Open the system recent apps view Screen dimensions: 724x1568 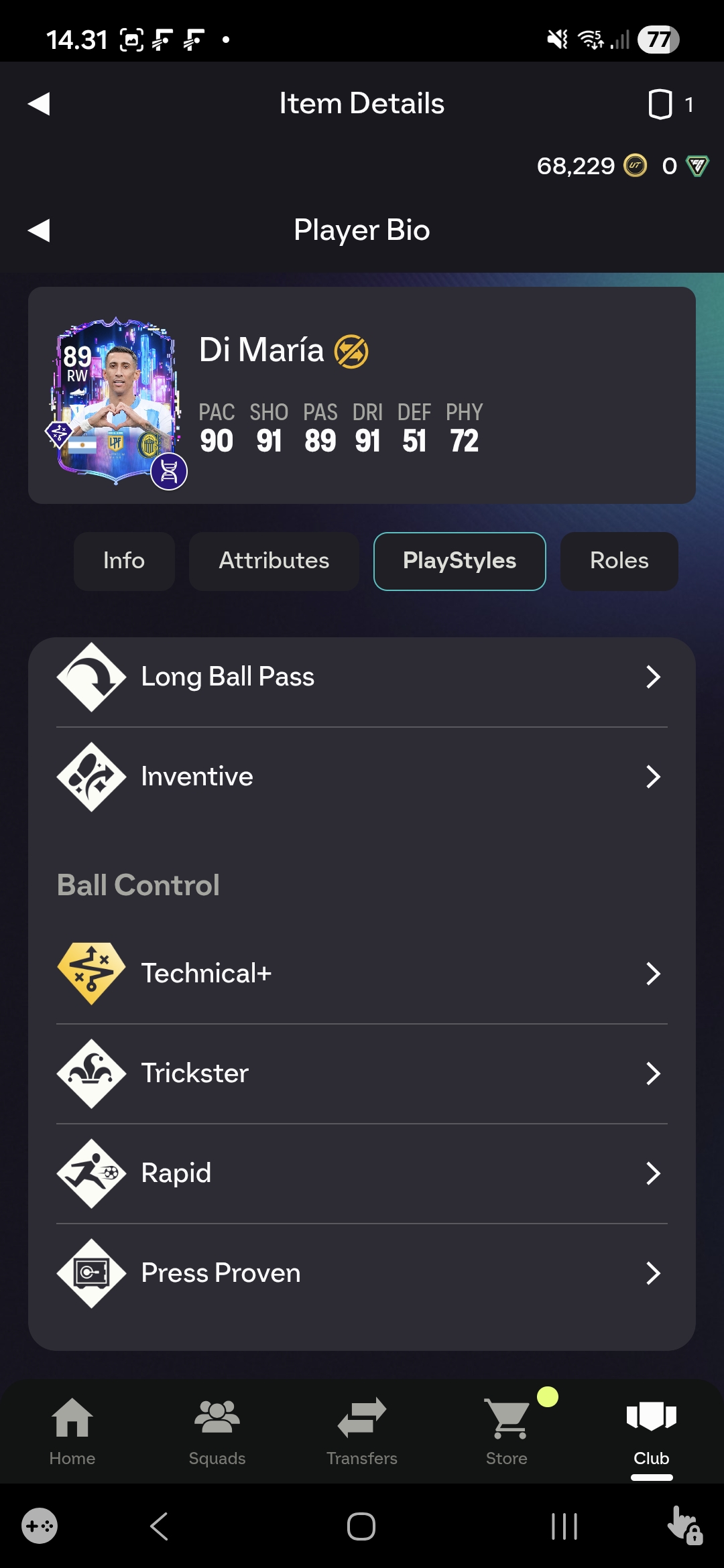pos(564,1526)
